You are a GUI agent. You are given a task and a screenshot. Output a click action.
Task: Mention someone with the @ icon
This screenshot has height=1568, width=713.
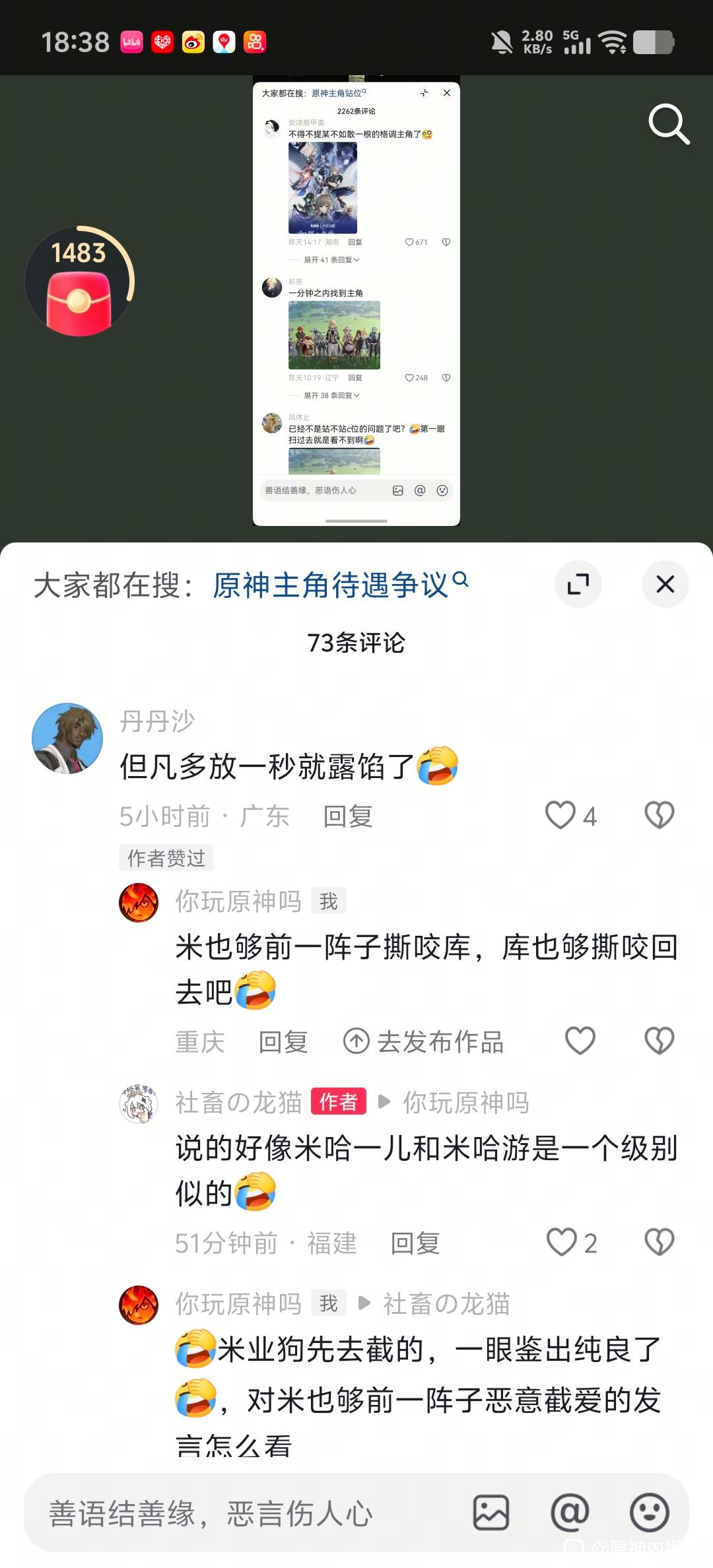click(x=570, y=1513)
